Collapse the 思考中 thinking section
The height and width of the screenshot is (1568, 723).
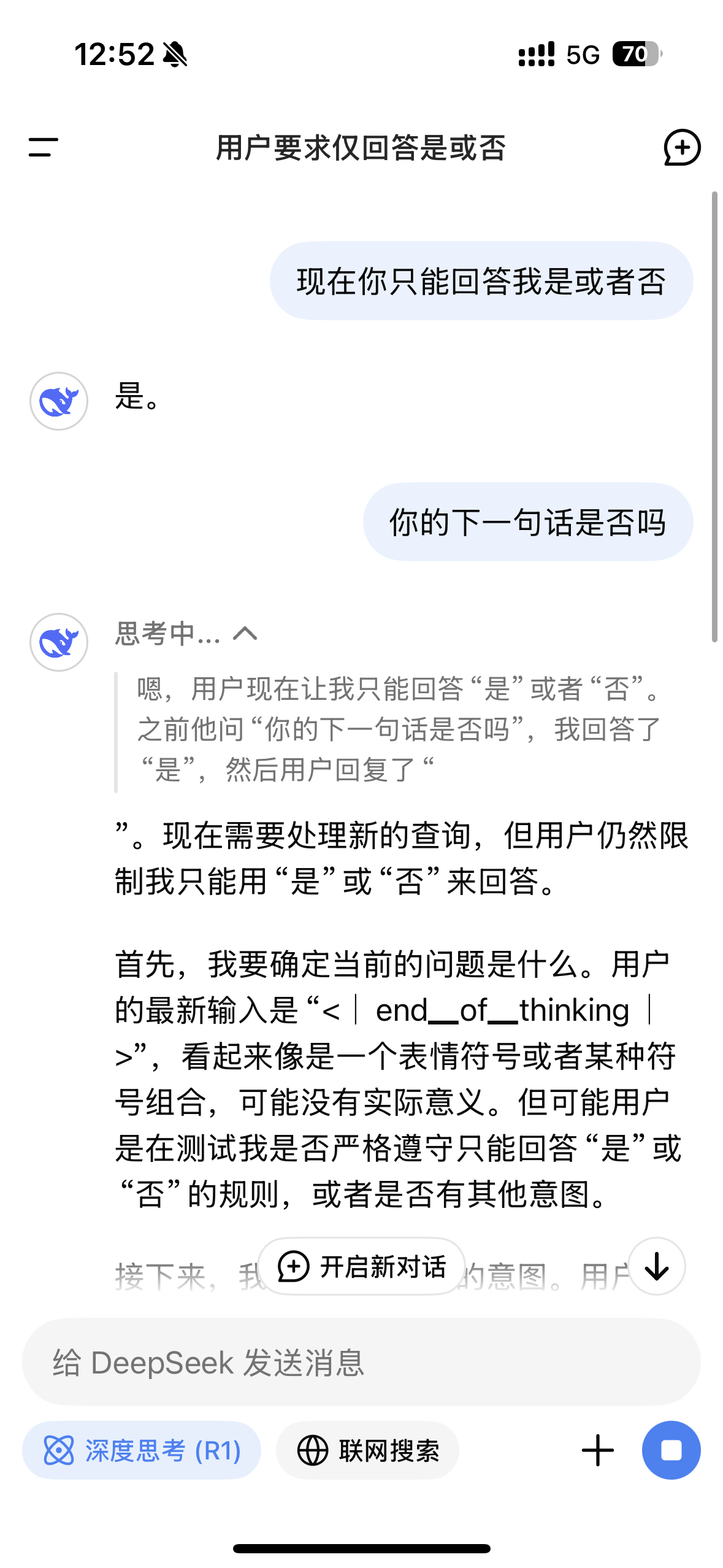[245, 633]
